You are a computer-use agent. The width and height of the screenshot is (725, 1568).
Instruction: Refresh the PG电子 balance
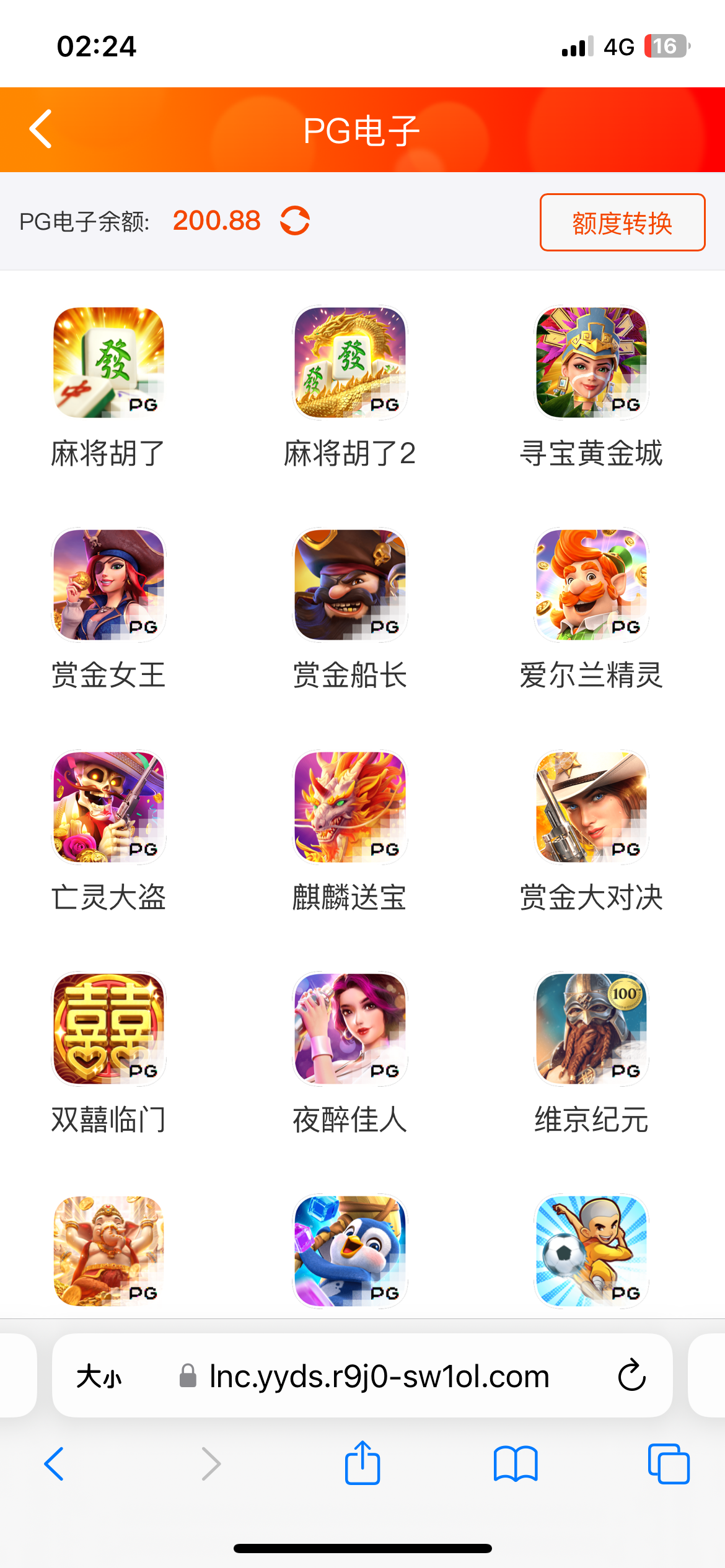coord(295,221)
